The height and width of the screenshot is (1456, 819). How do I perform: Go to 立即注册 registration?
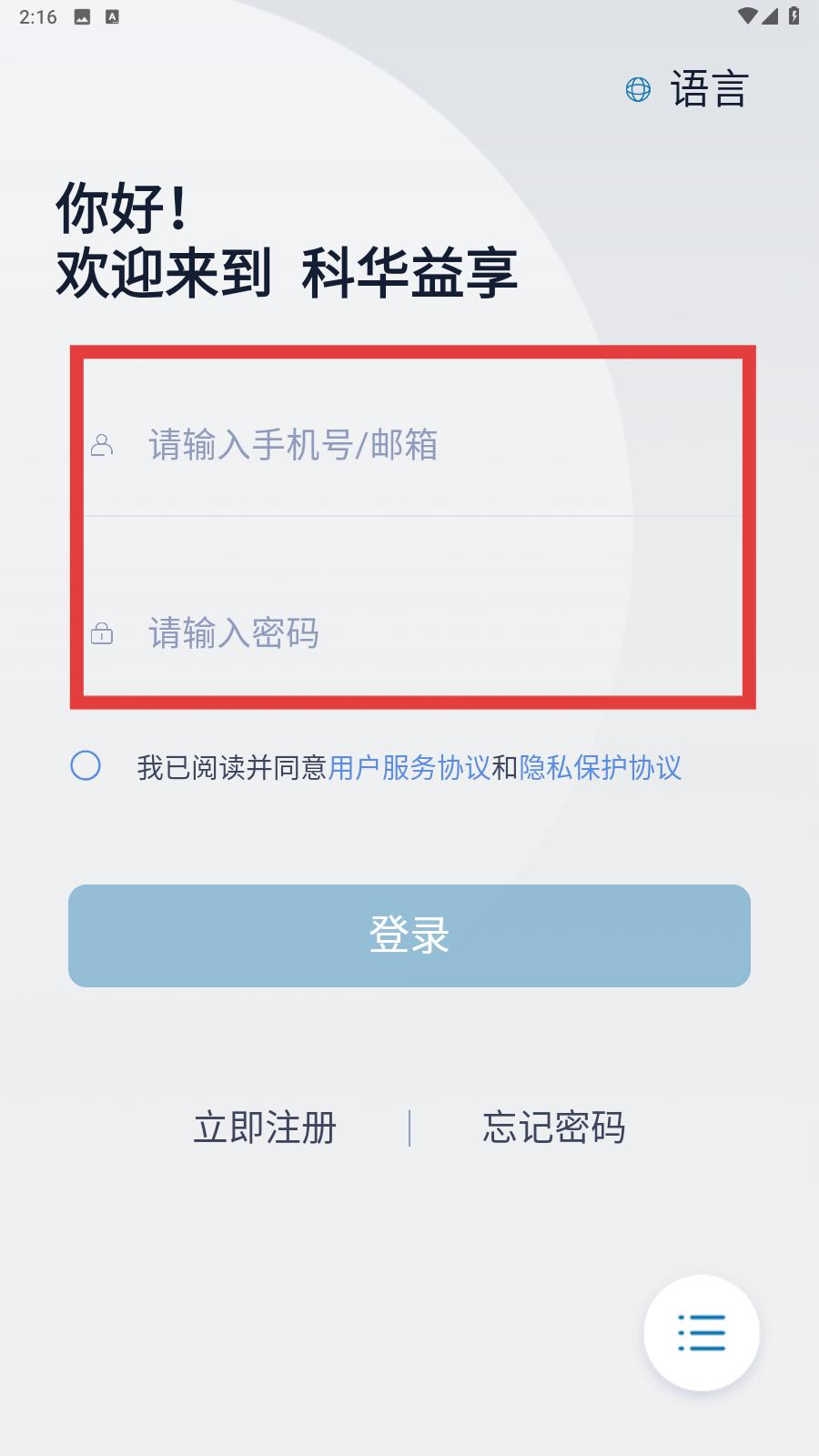265,1127
